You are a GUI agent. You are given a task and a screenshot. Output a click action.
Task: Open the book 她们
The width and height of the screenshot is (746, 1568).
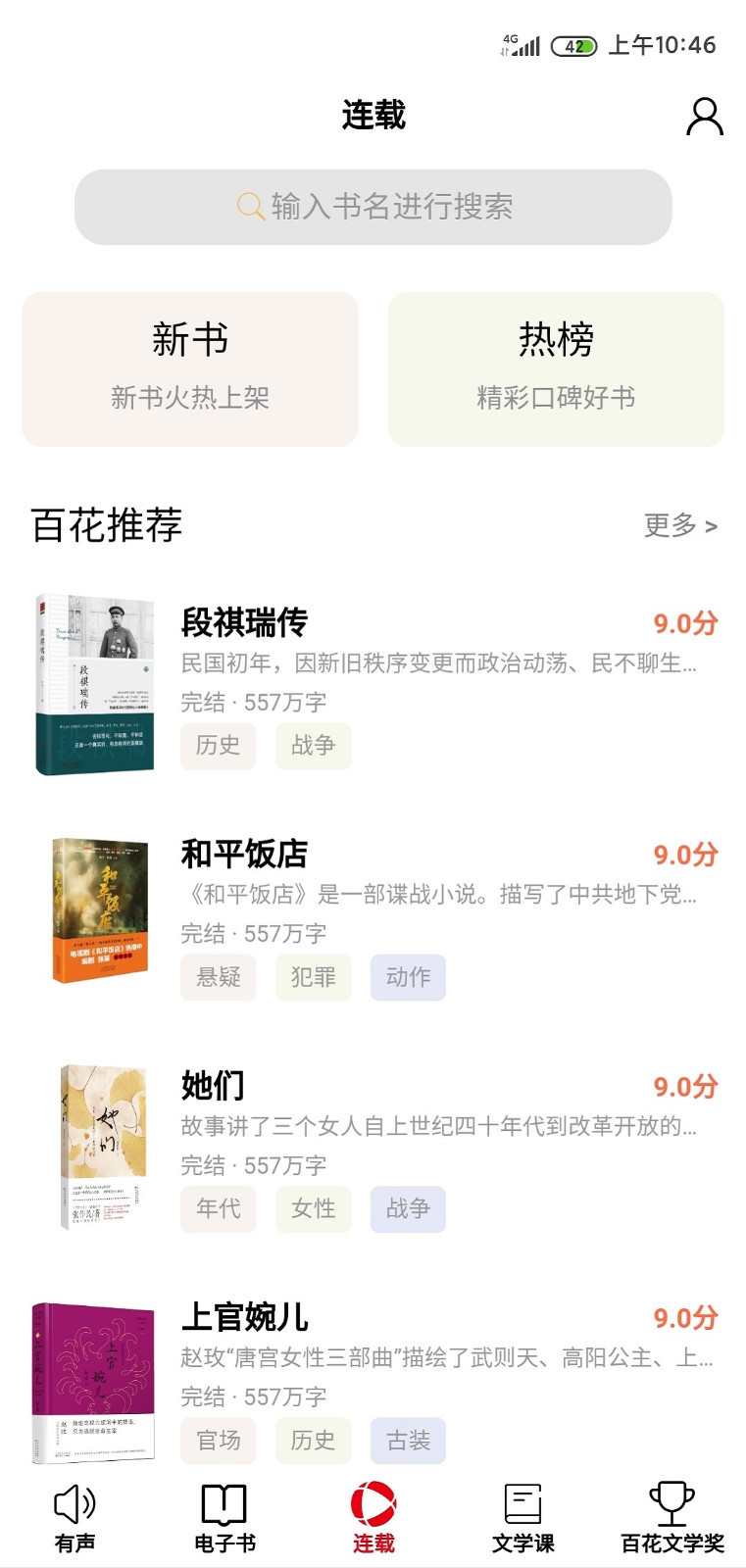pyautogui.click(x=213, y=1086)
